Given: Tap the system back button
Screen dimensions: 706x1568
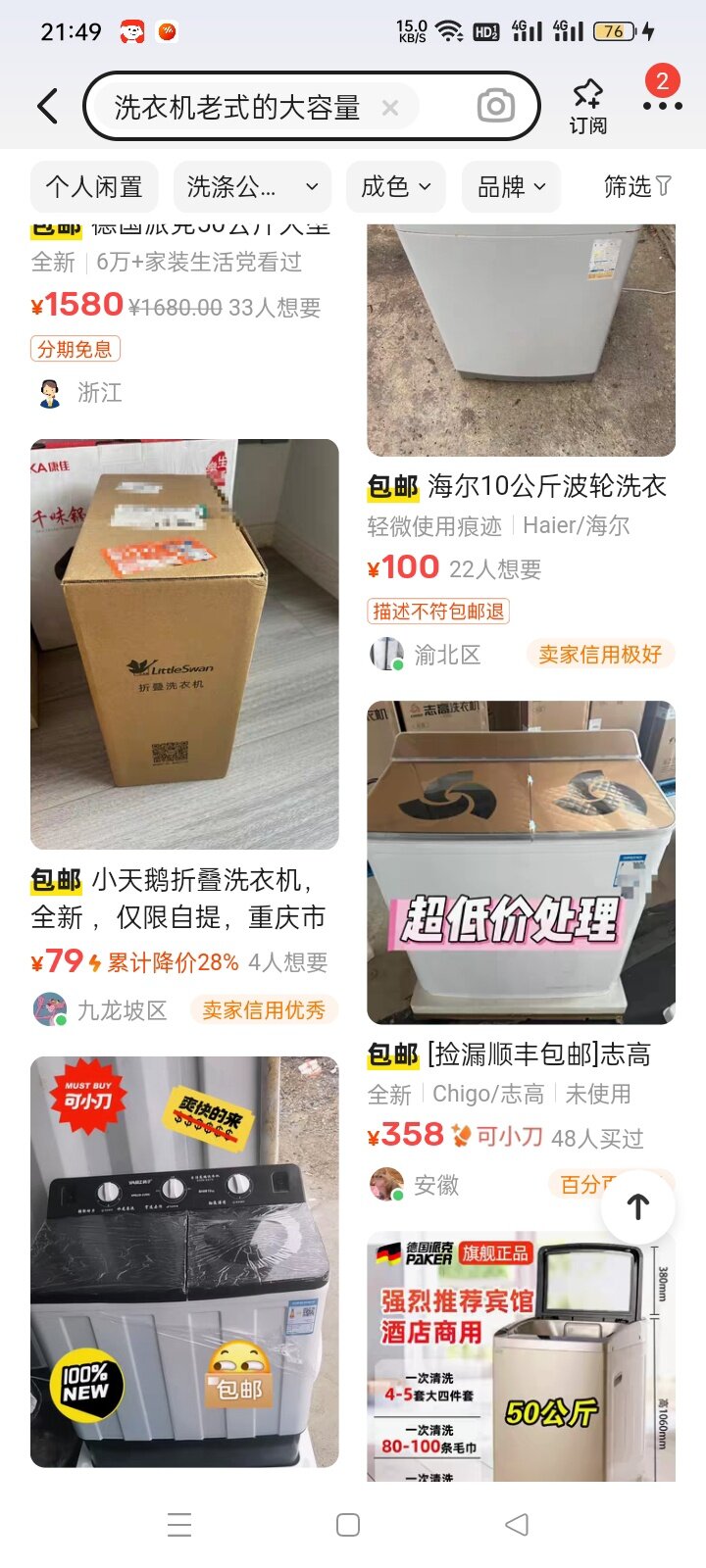Looking at the screenshot, I should click(x=517, y=1525).
